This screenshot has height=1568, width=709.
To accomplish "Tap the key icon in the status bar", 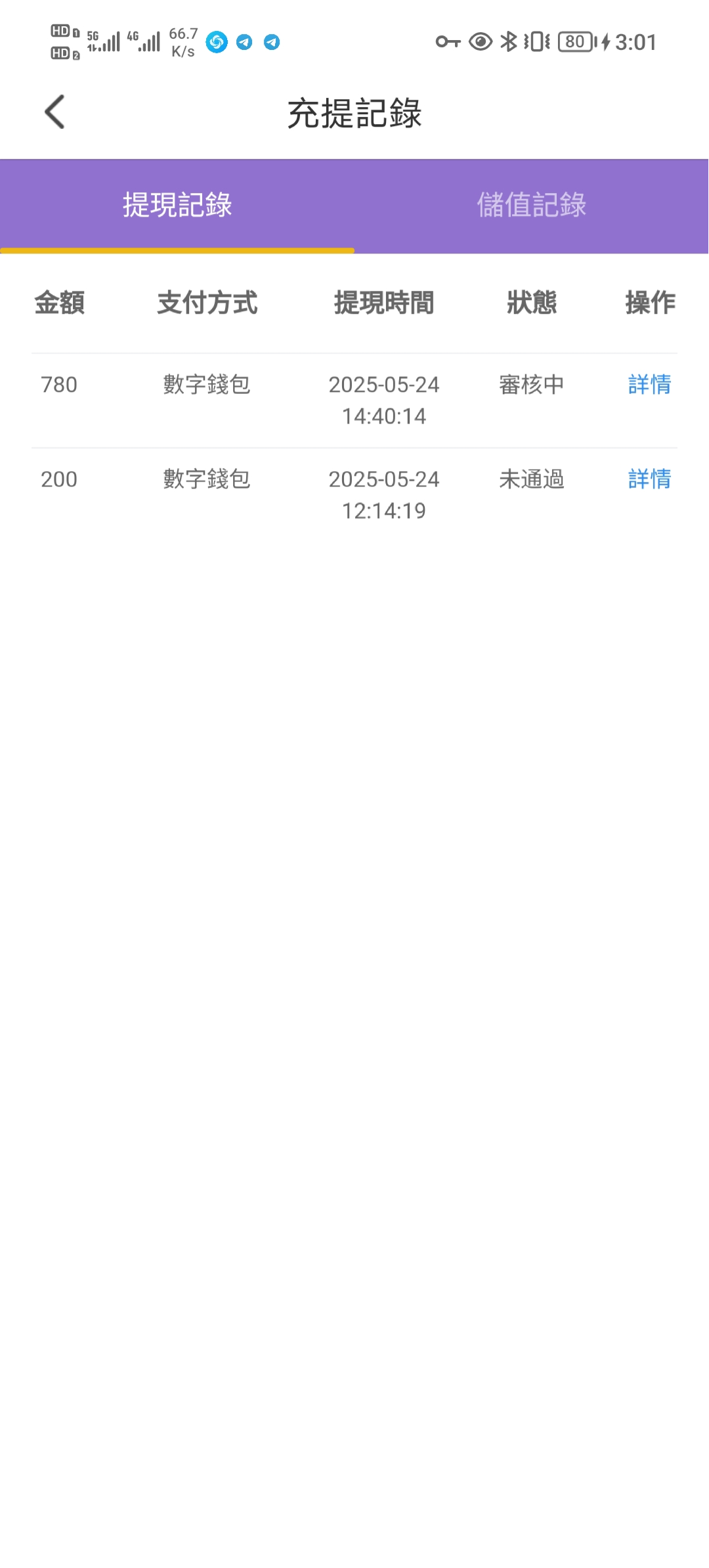I will (448, 42).
